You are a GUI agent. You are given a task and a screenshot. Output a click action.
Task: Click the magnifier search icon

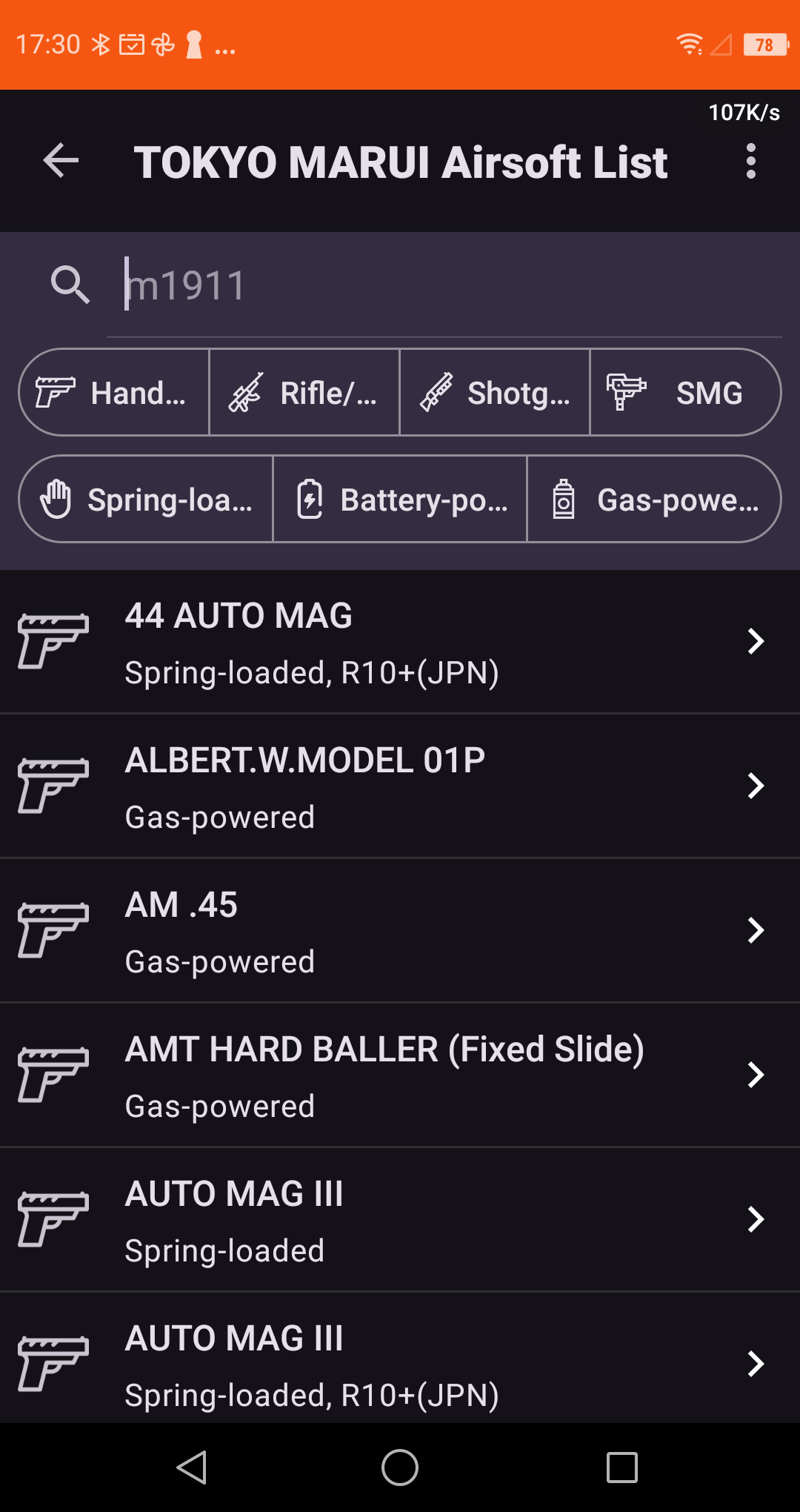click(70, 284)
